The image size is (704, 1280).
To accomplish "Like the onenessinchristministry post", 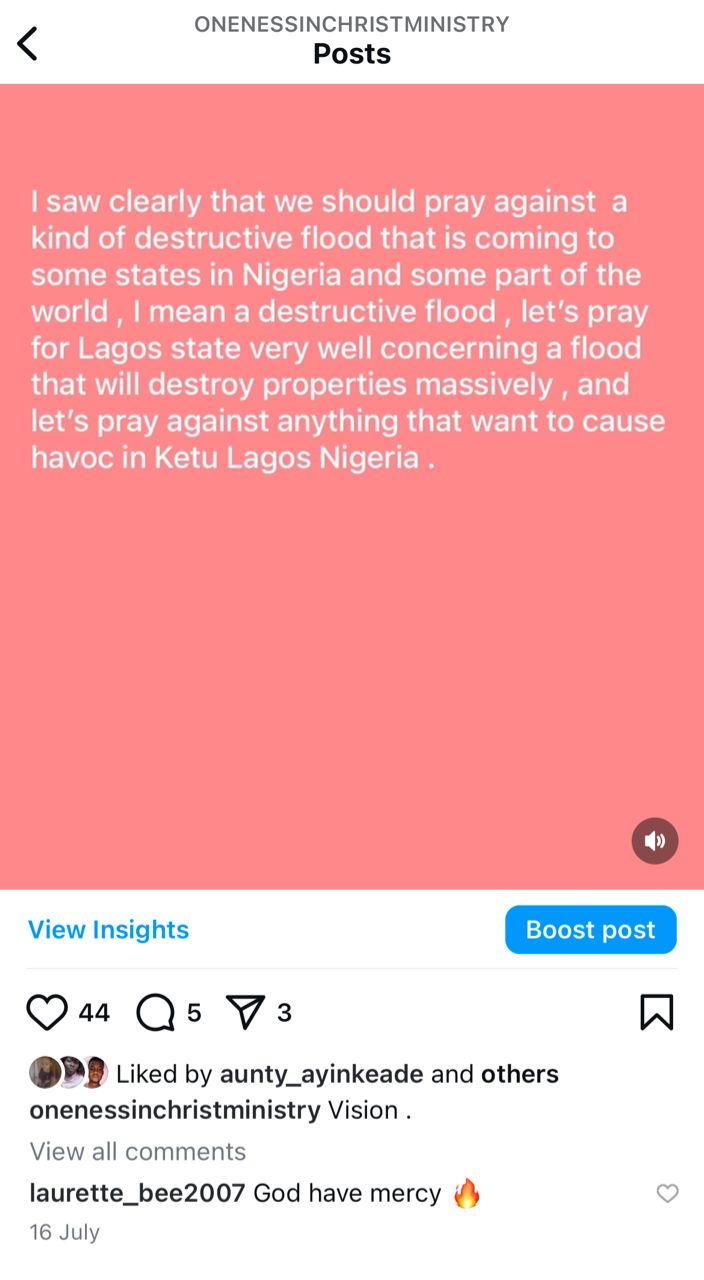I will point(47,1013).
